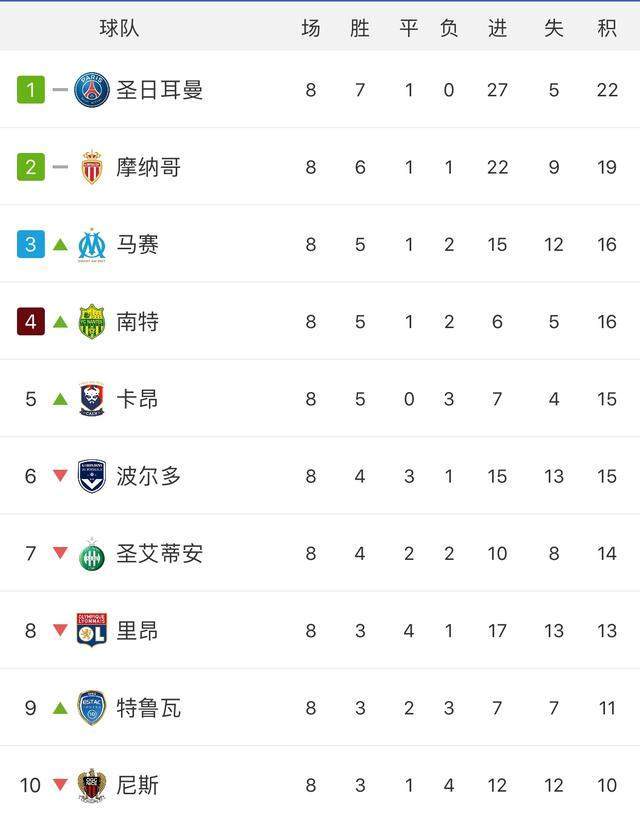
Task: Open the 卡昂 team page
Action: [x=138, y=399]
